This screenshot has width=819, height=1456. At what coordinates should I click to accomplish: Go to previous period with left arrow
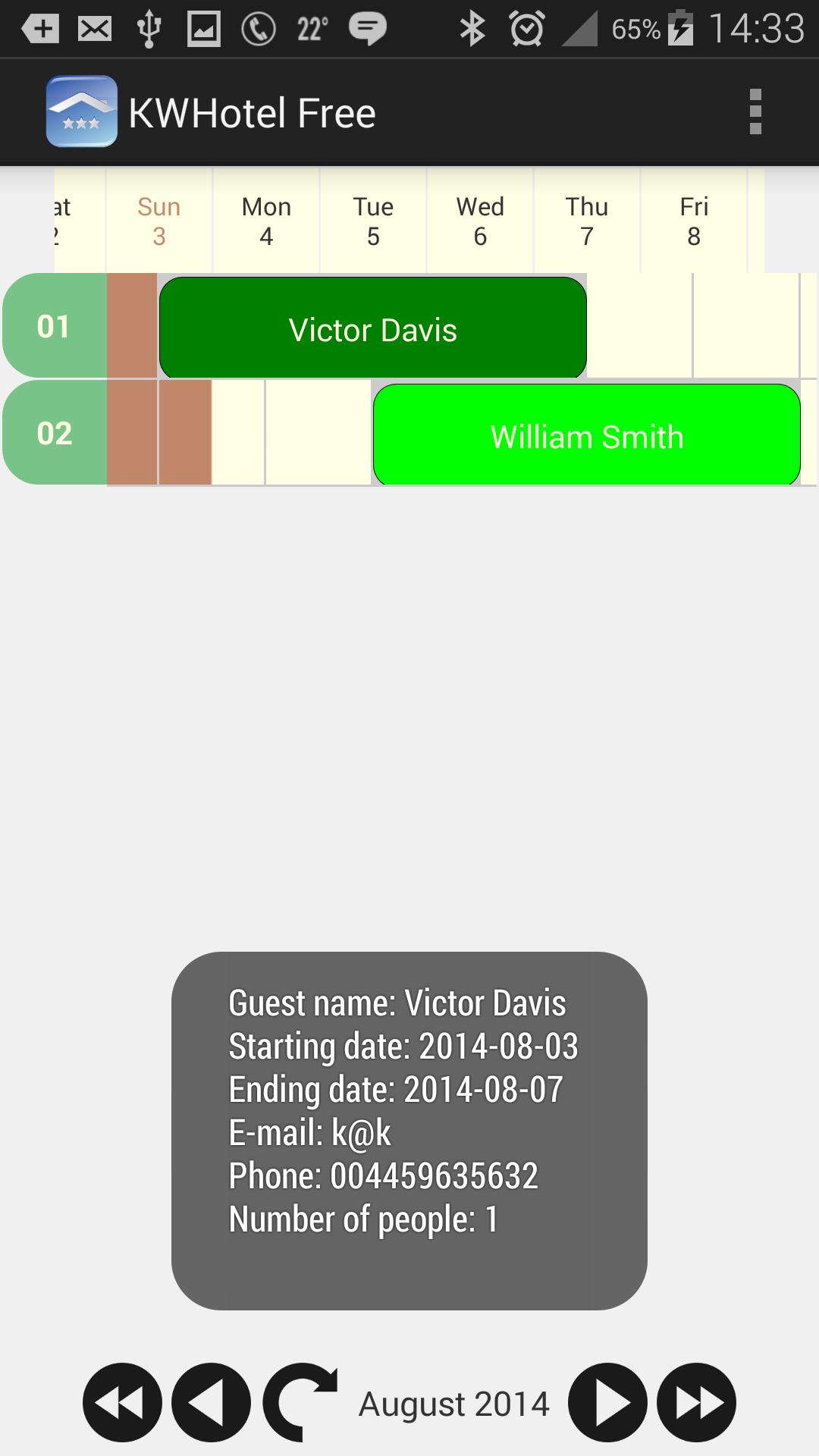[x=211, y=1402]
